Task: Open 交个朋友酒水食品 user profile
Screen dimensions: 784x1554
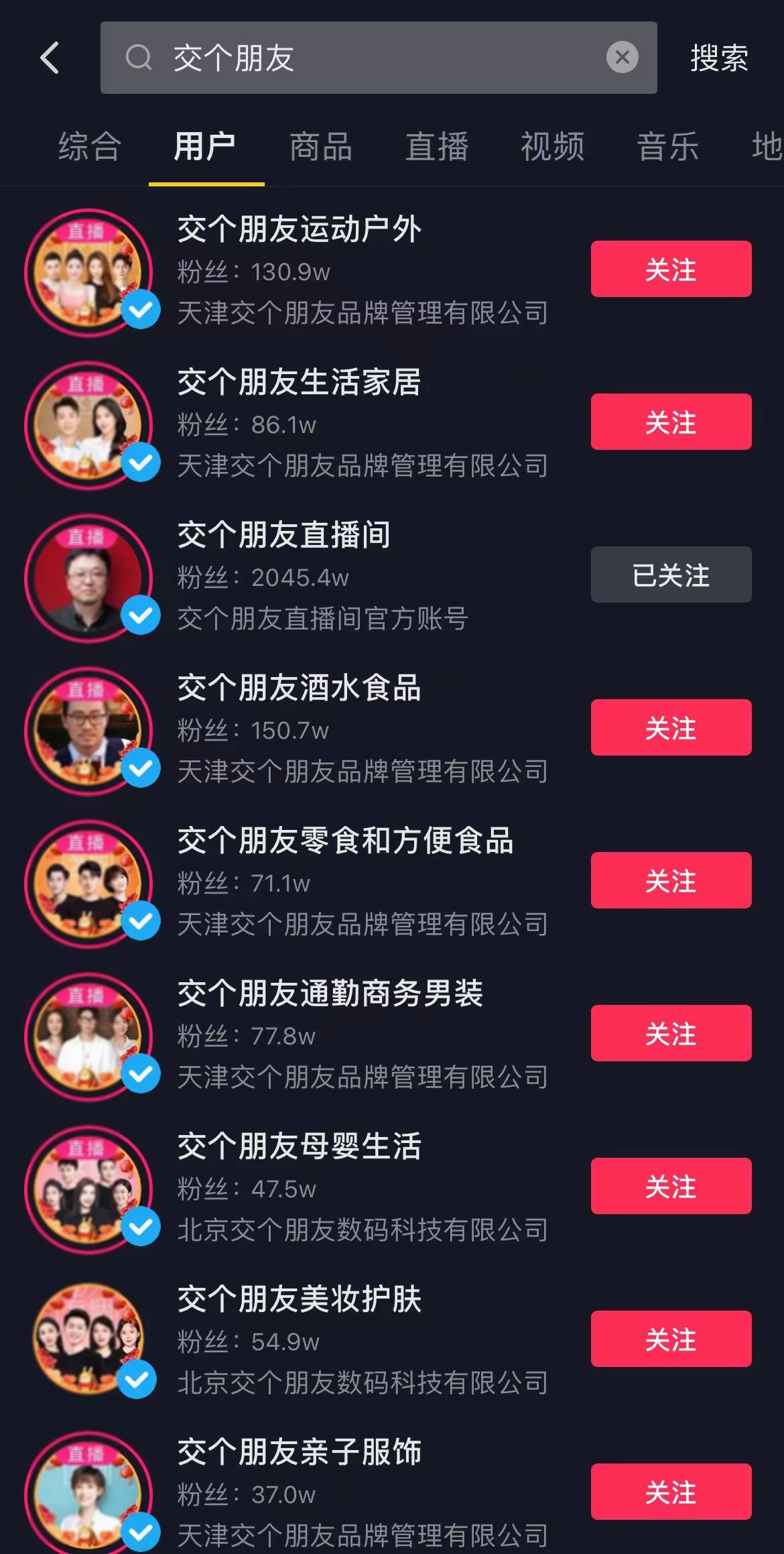Action: tap(299, 688)
